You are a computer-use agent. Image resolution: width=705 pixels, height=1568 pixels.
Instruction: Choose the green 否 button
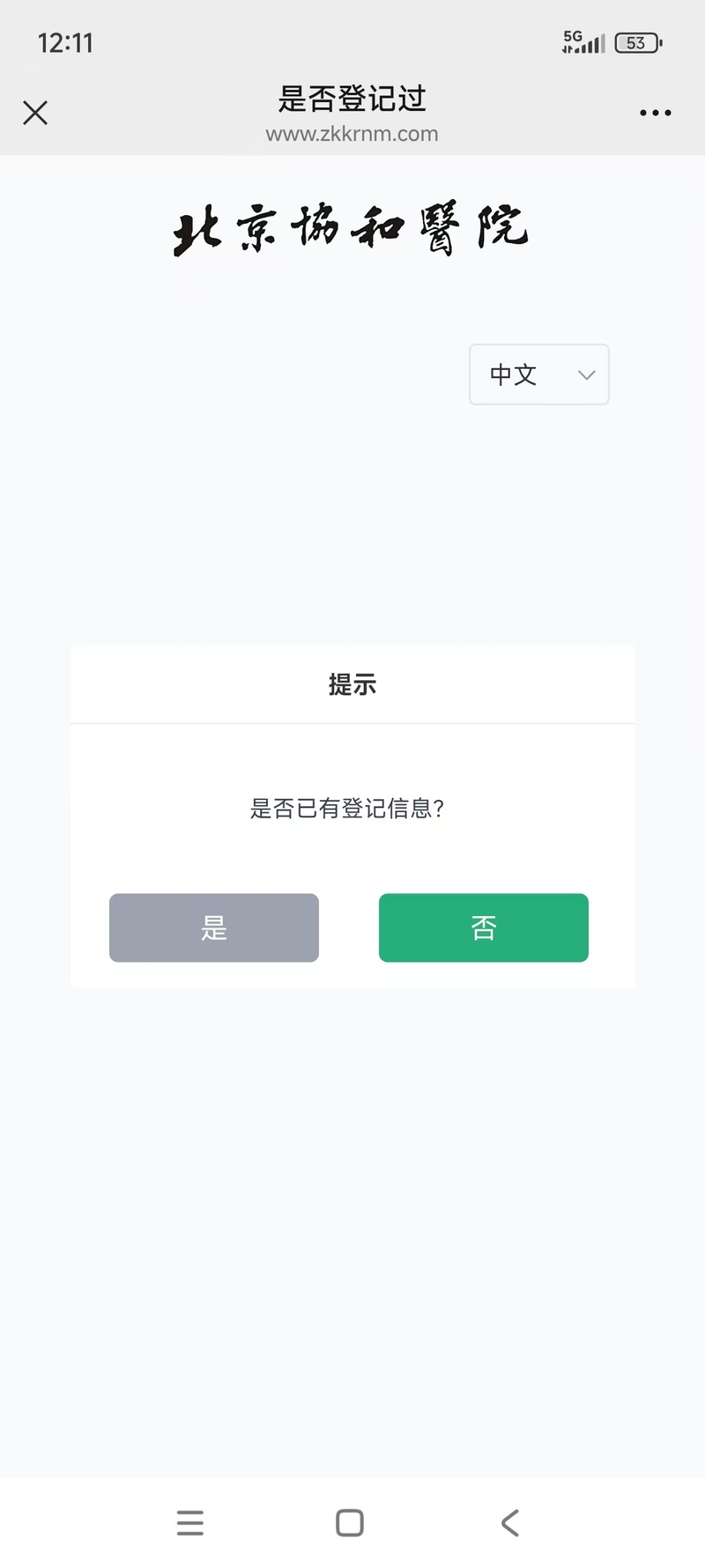click(x=484, y=928)
